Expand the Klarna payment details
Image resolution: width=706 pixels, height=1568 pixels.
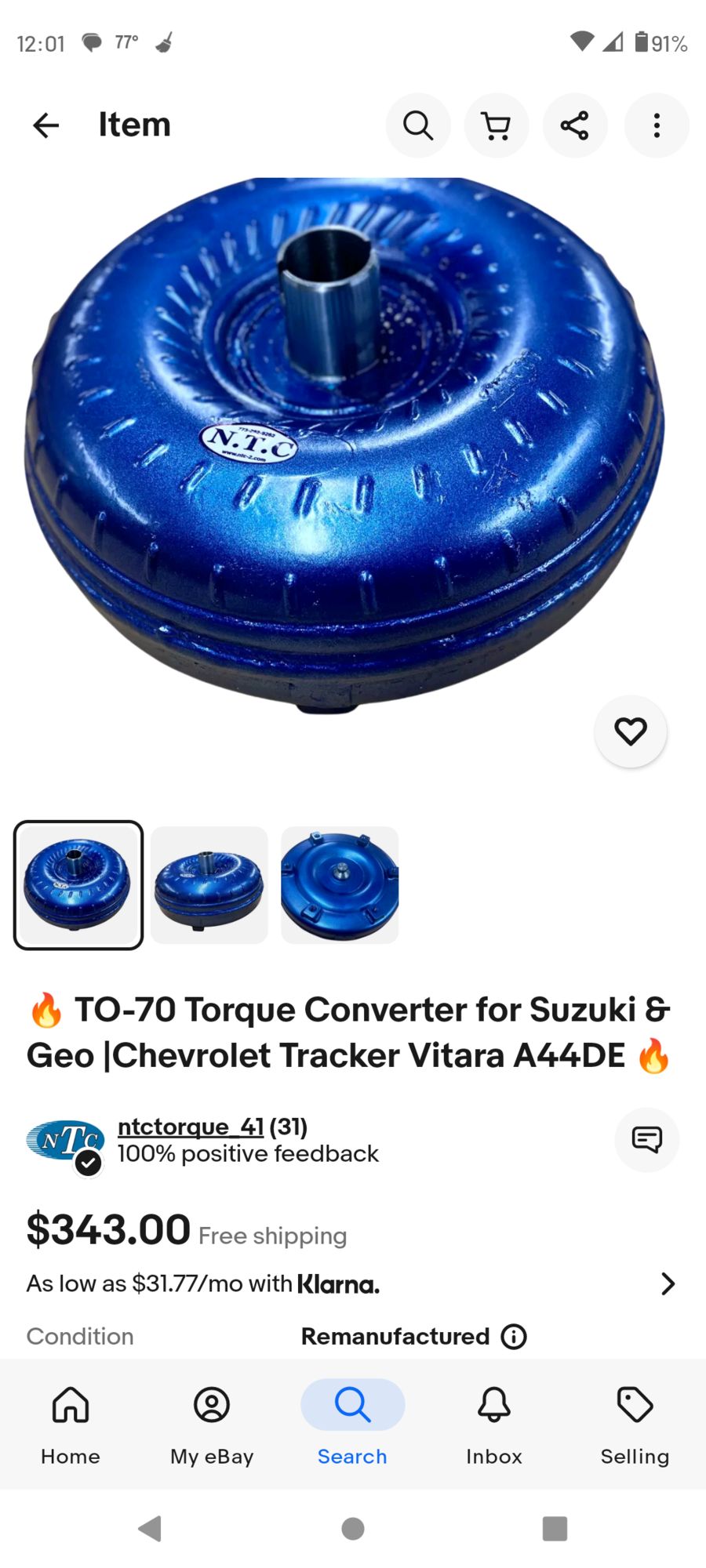click(668, 1284)
